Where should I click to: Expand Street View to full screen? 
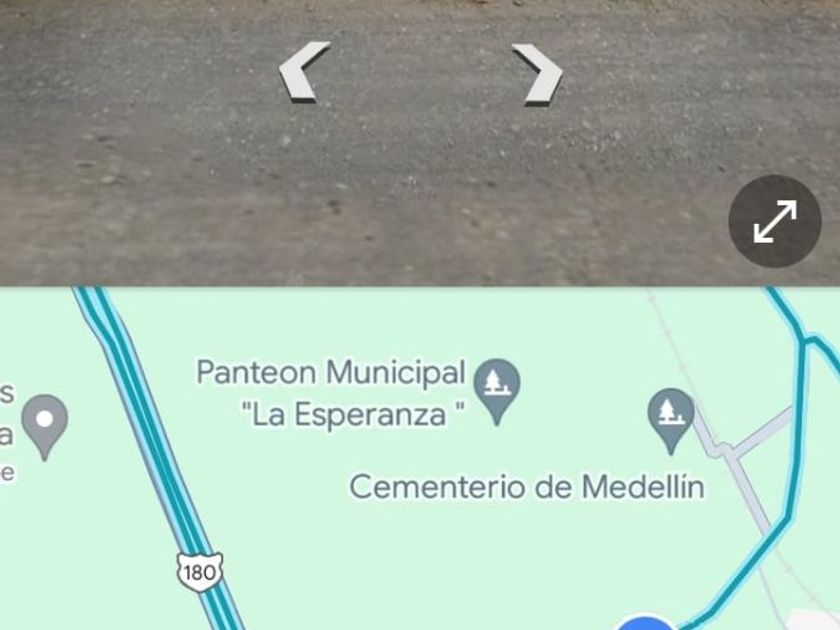click(775, 221)
